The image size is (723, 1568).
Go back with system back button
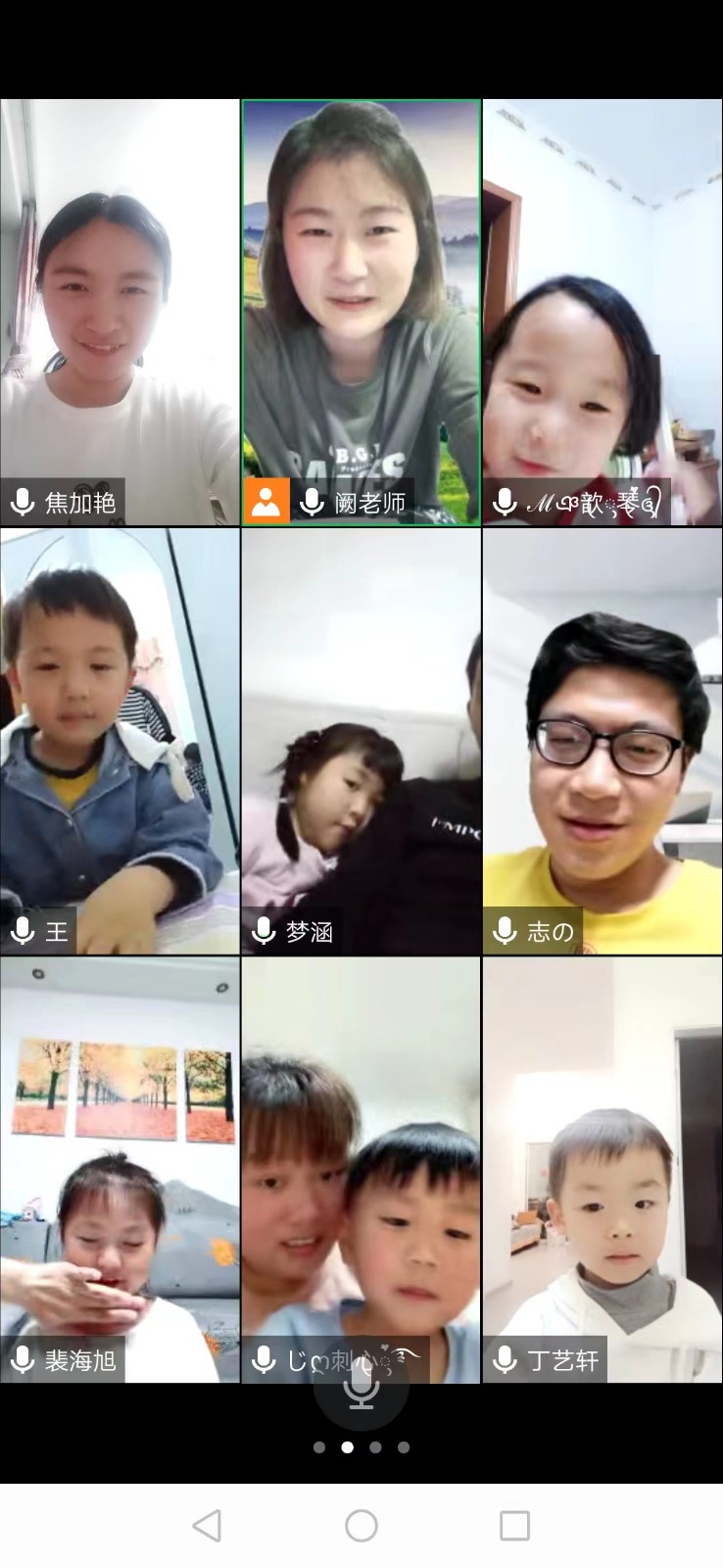point(207,1525)
